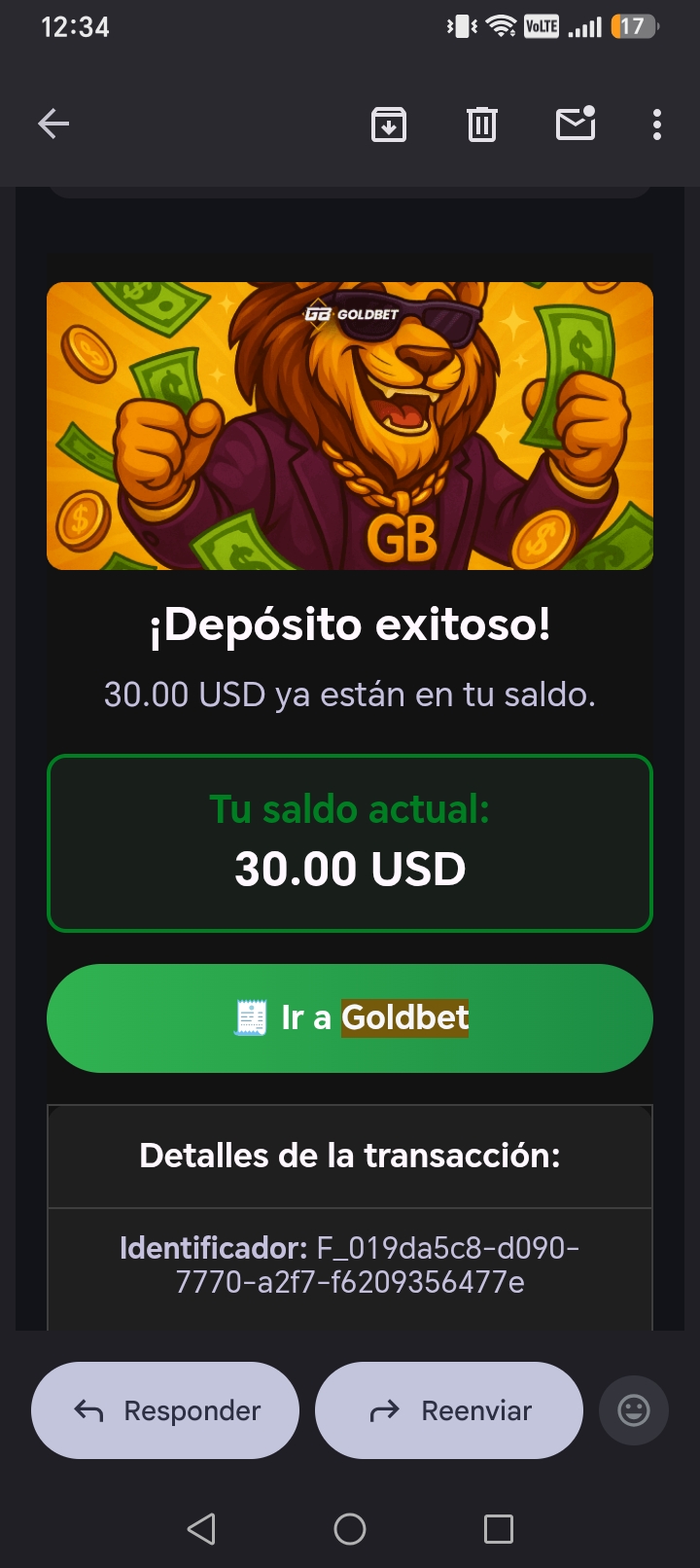Open system recent apps
The height and width of the screenshot is (1568, 700).
[499, 1529]
